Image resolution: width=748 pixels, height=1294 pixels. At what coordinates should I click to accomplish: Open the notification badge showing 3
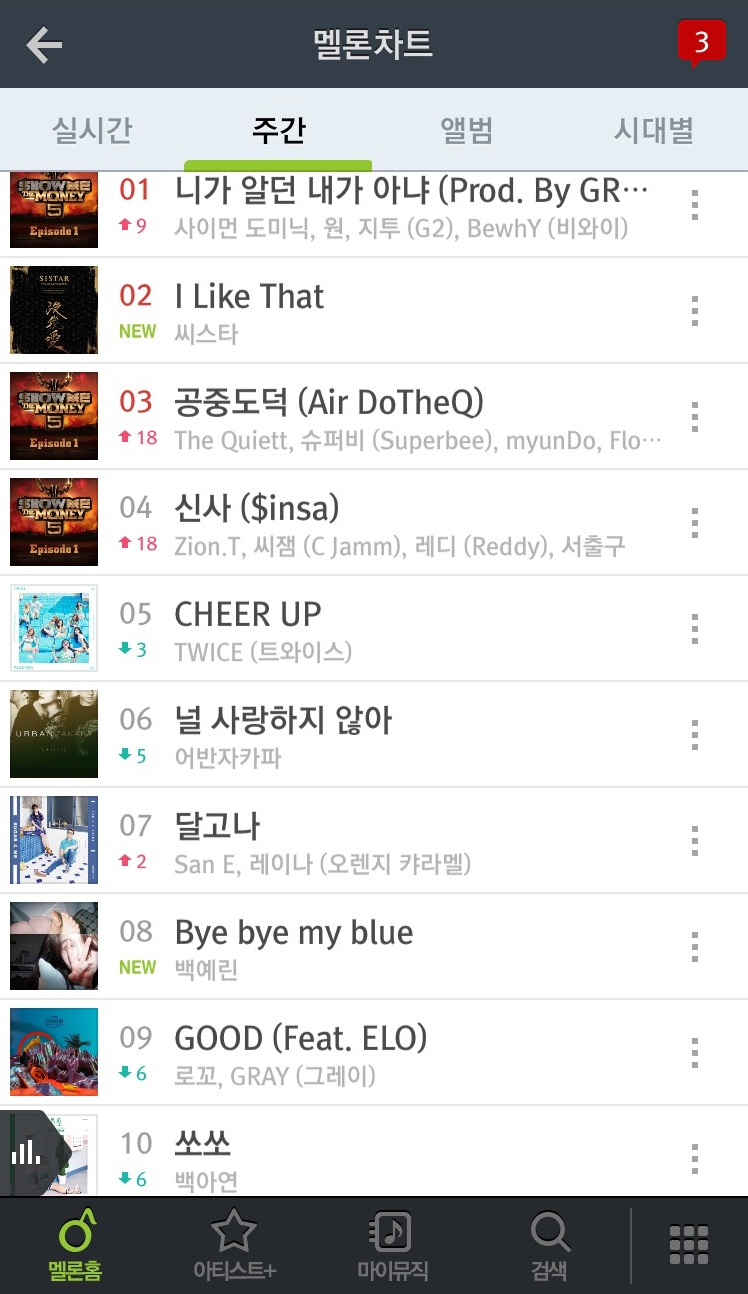coord(701,43)
